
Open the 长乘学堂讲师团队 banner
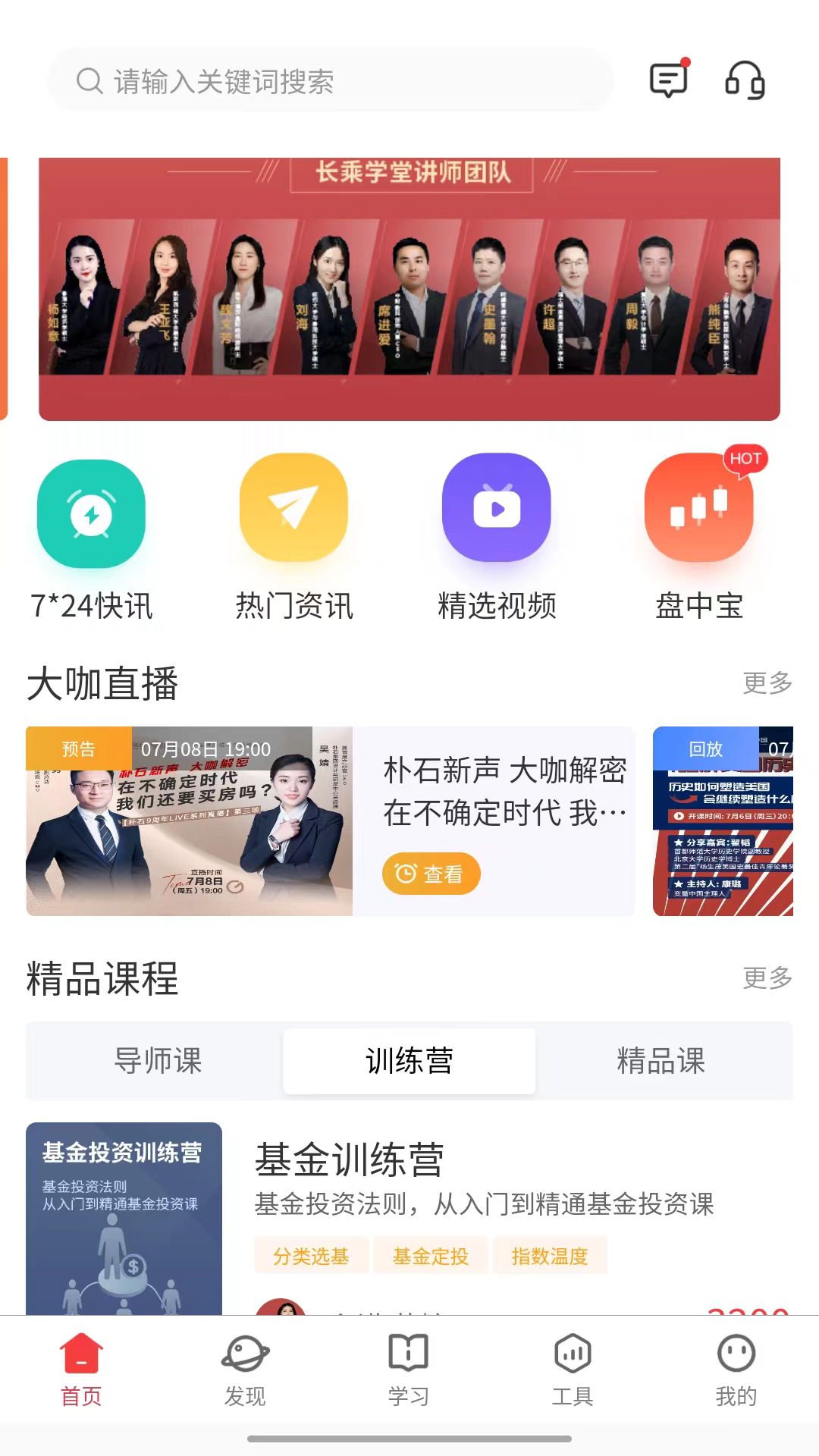[x=409, y=288]
